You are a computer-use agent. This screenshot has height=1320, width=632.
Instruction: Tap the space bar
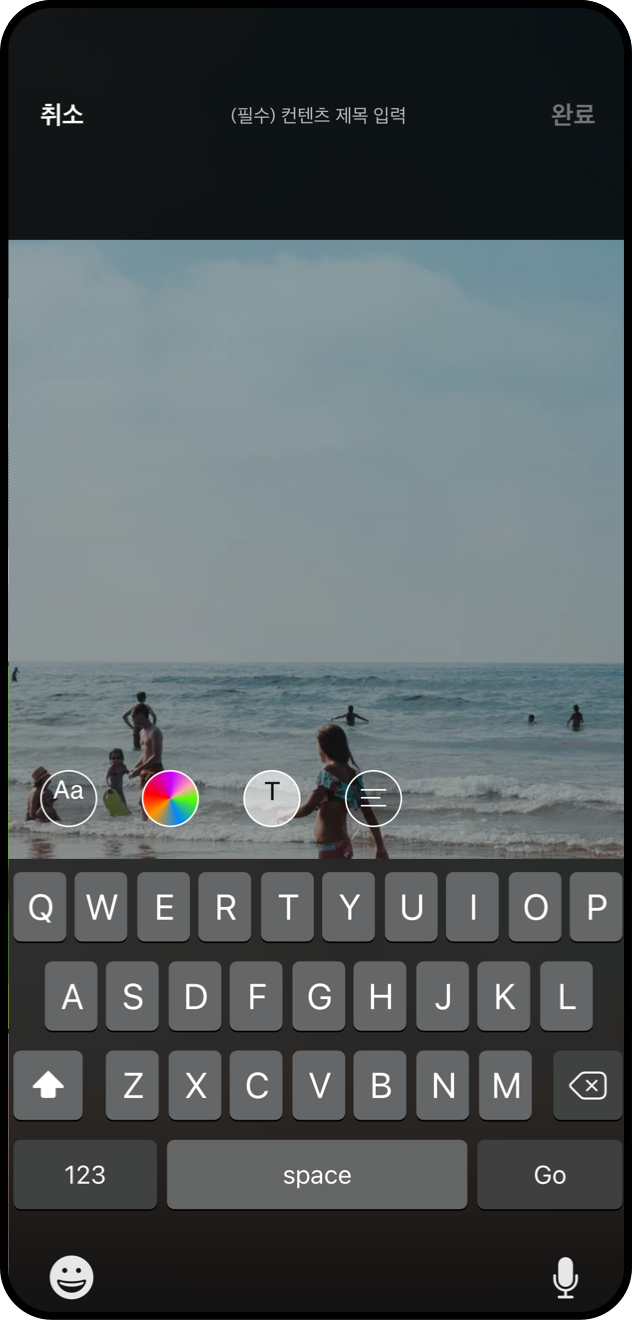[317, 1175]
